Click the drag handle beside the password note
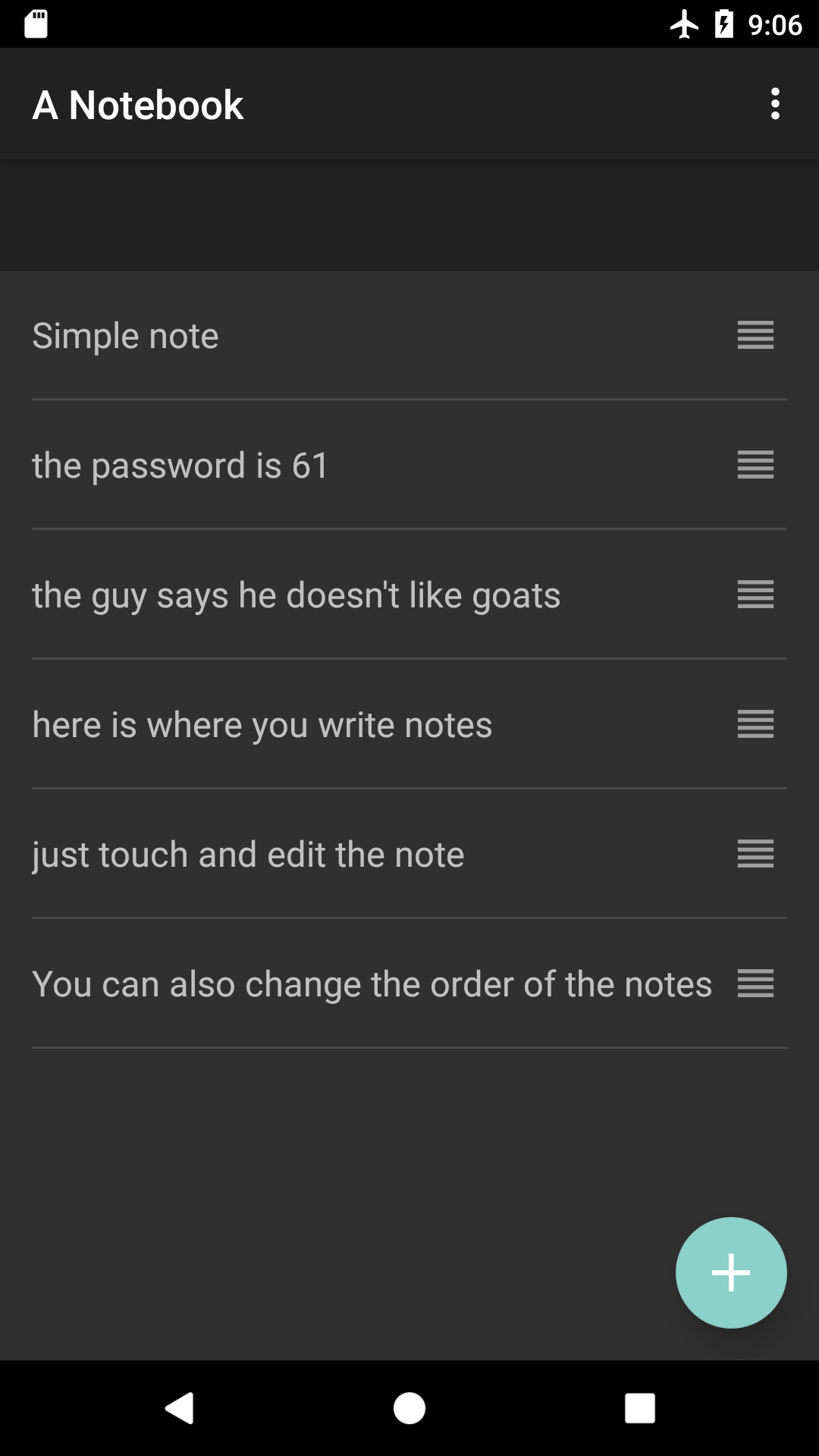Viewport: 819px width, 1456px height. click(755, 466)
